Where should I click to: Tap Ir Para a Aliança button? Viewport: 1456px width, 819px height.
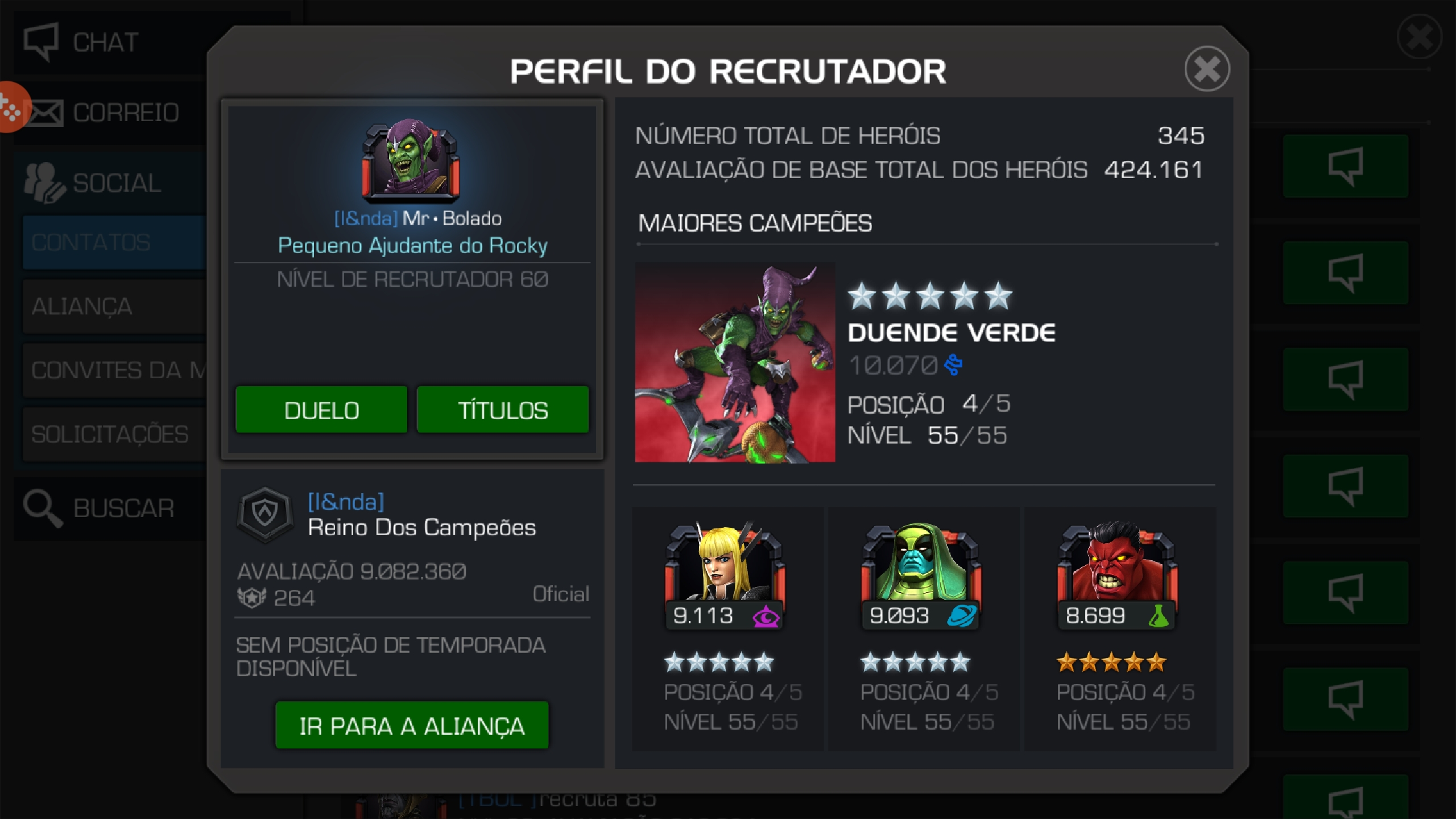click(412, 726)
